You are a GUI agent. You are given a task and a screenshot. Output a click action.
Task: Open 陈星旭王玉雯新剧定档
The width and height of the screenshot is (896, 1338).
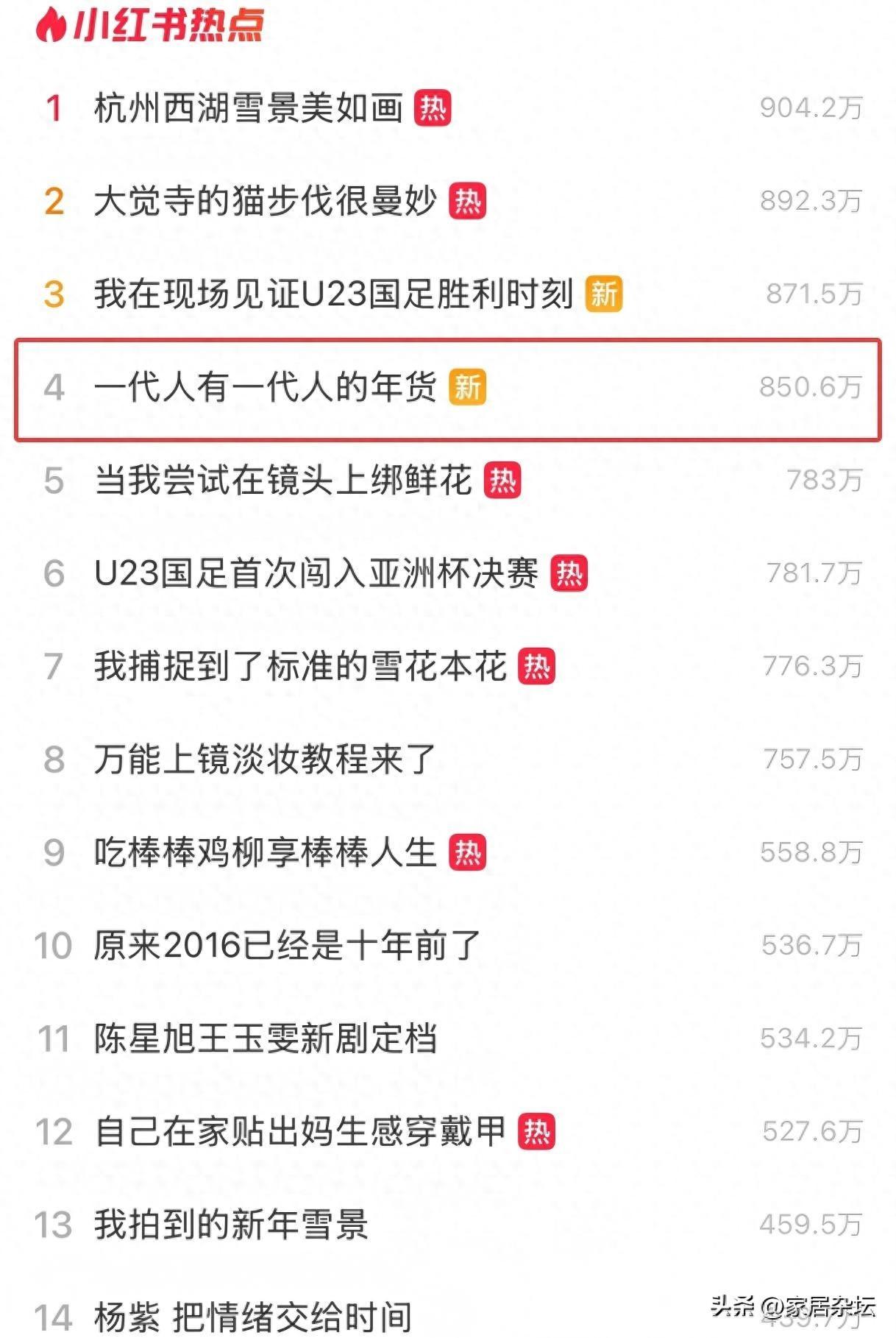point(266,1038)
